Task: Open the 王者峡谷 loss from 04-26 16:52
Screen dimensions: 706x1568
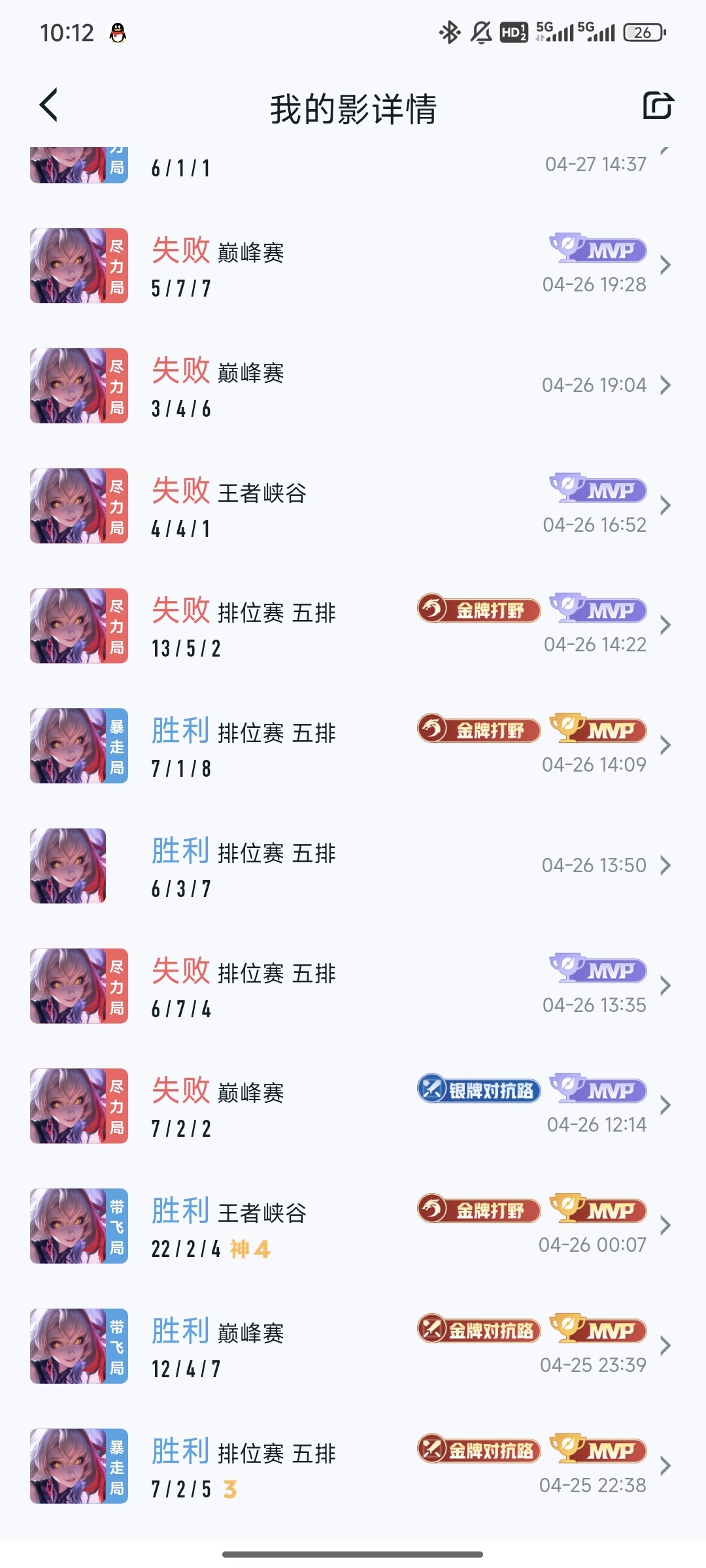Action: click(x=353, y=506)
